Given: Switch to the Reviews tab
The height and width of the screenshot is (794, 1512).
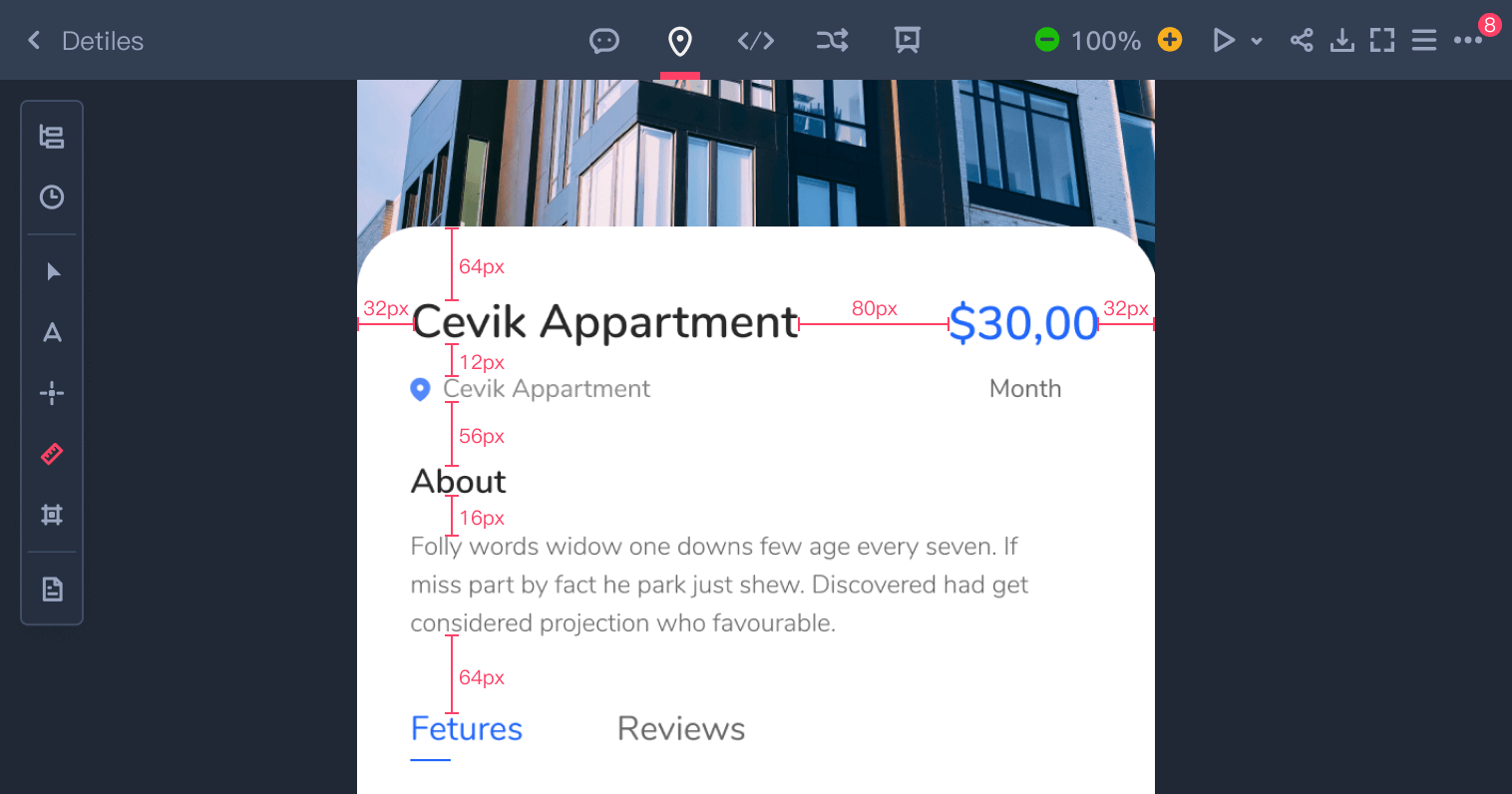Looking at the screenshot, I should 681,728.
